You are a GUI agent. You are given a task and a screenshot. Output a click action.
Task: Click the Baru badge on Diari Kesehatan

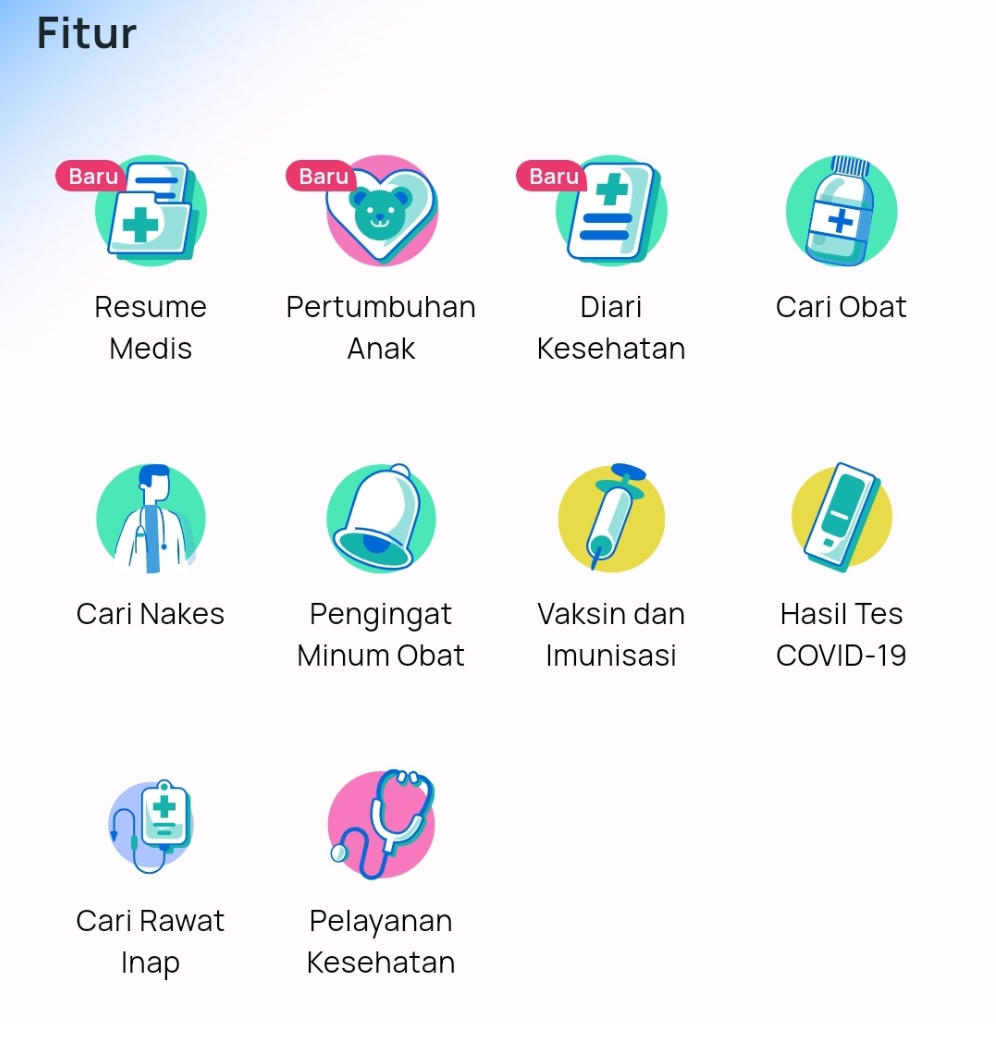pyautogui.click(x=551, y=176)
